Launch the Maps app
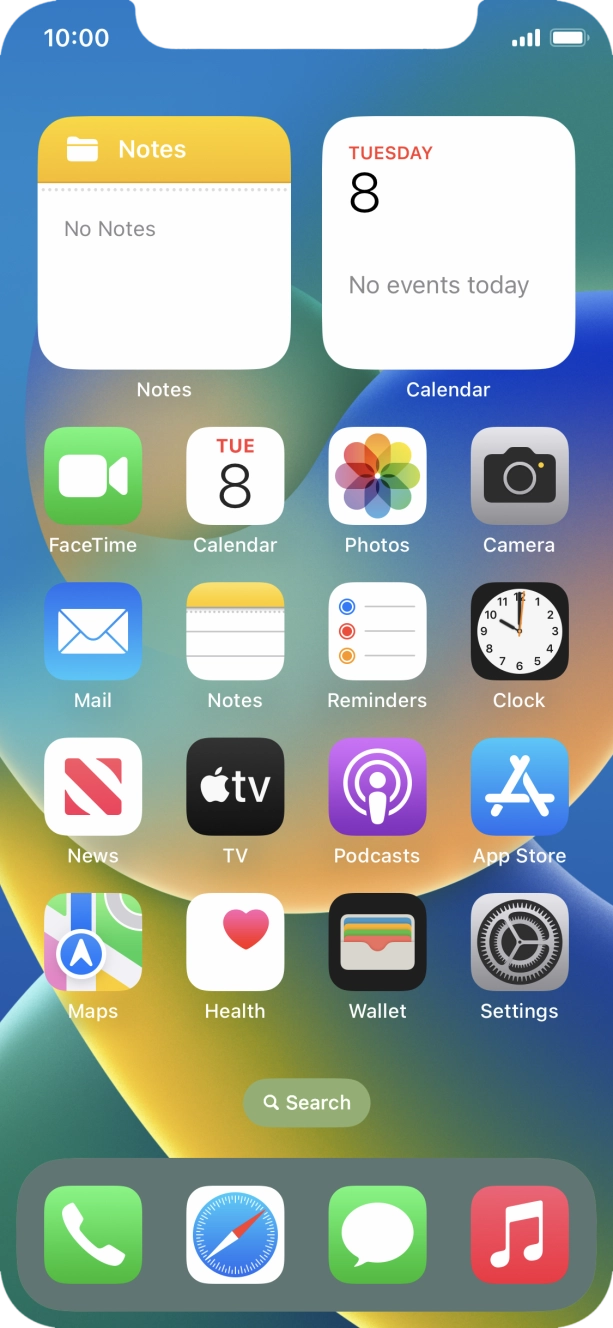 (x=93, y=941)
